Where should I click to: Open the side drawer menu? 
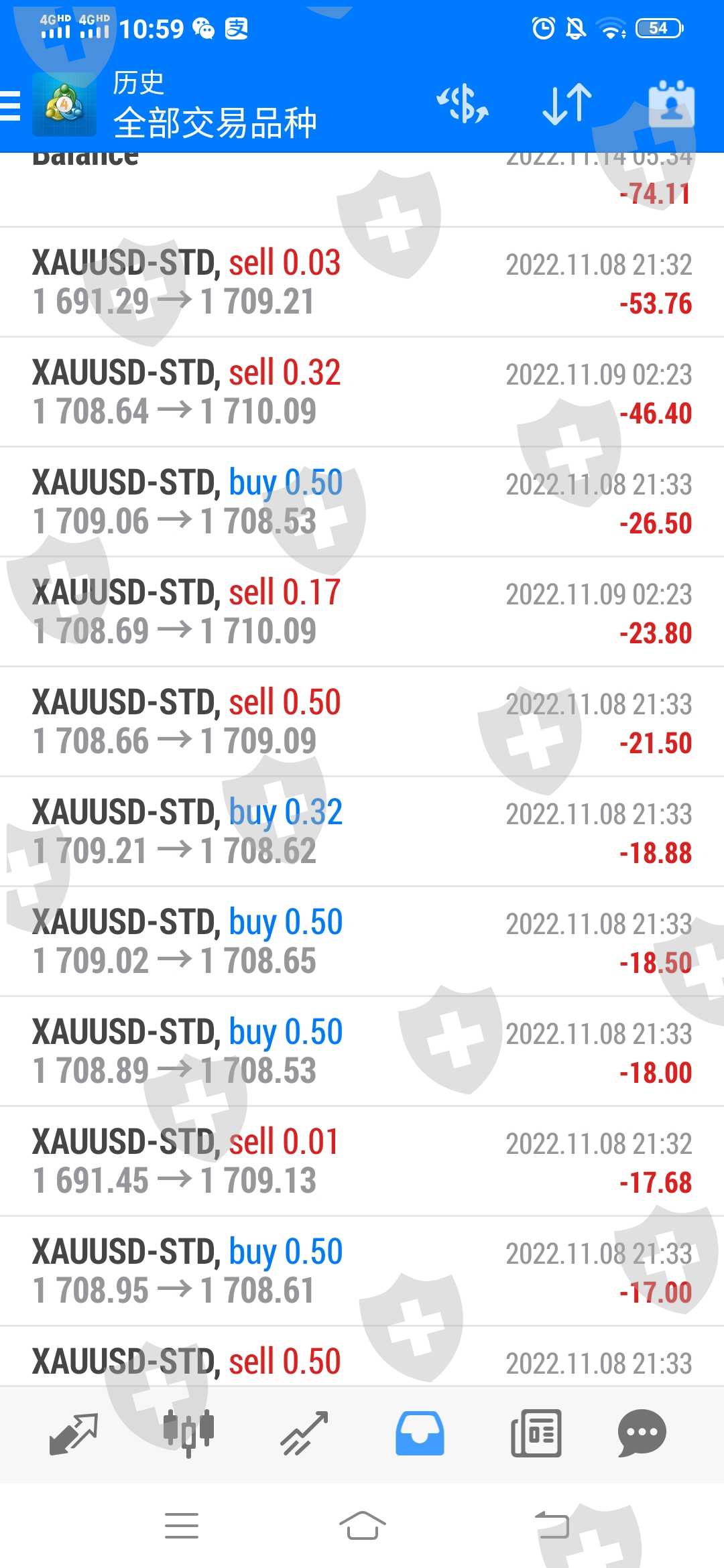12,105
